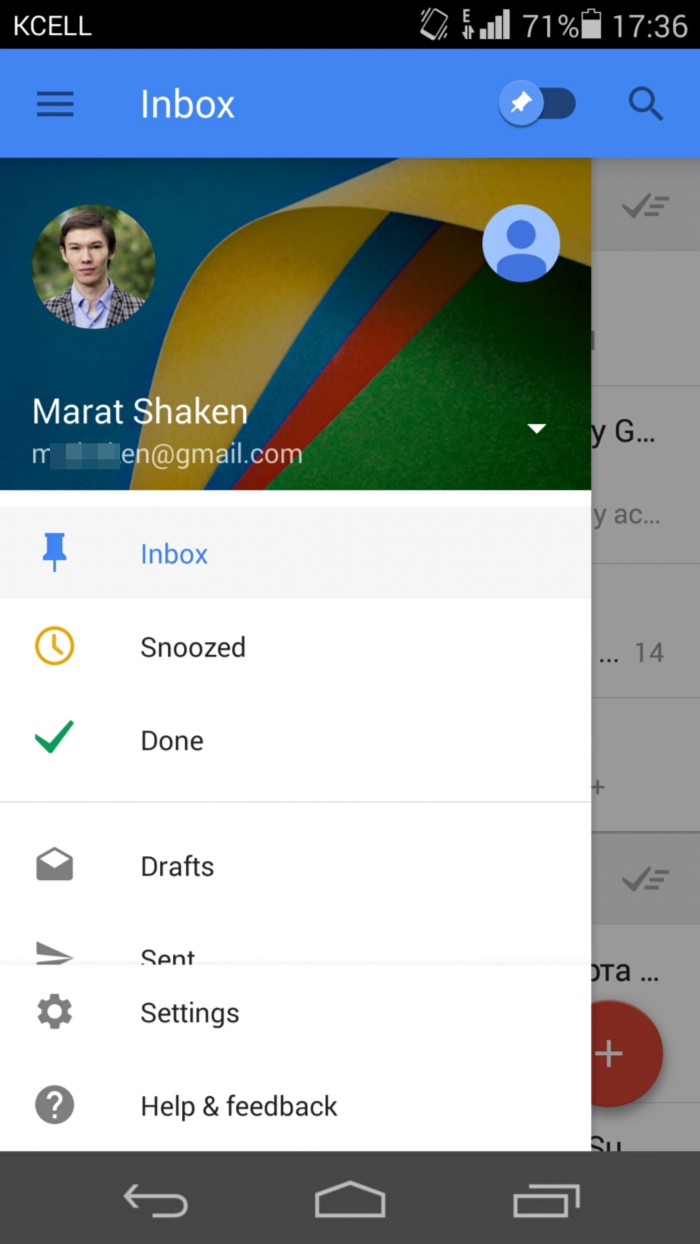The height and width of the screenshot is (1244, 700).
Task: Open Help & feedback
Action: tap(238, 1106)
